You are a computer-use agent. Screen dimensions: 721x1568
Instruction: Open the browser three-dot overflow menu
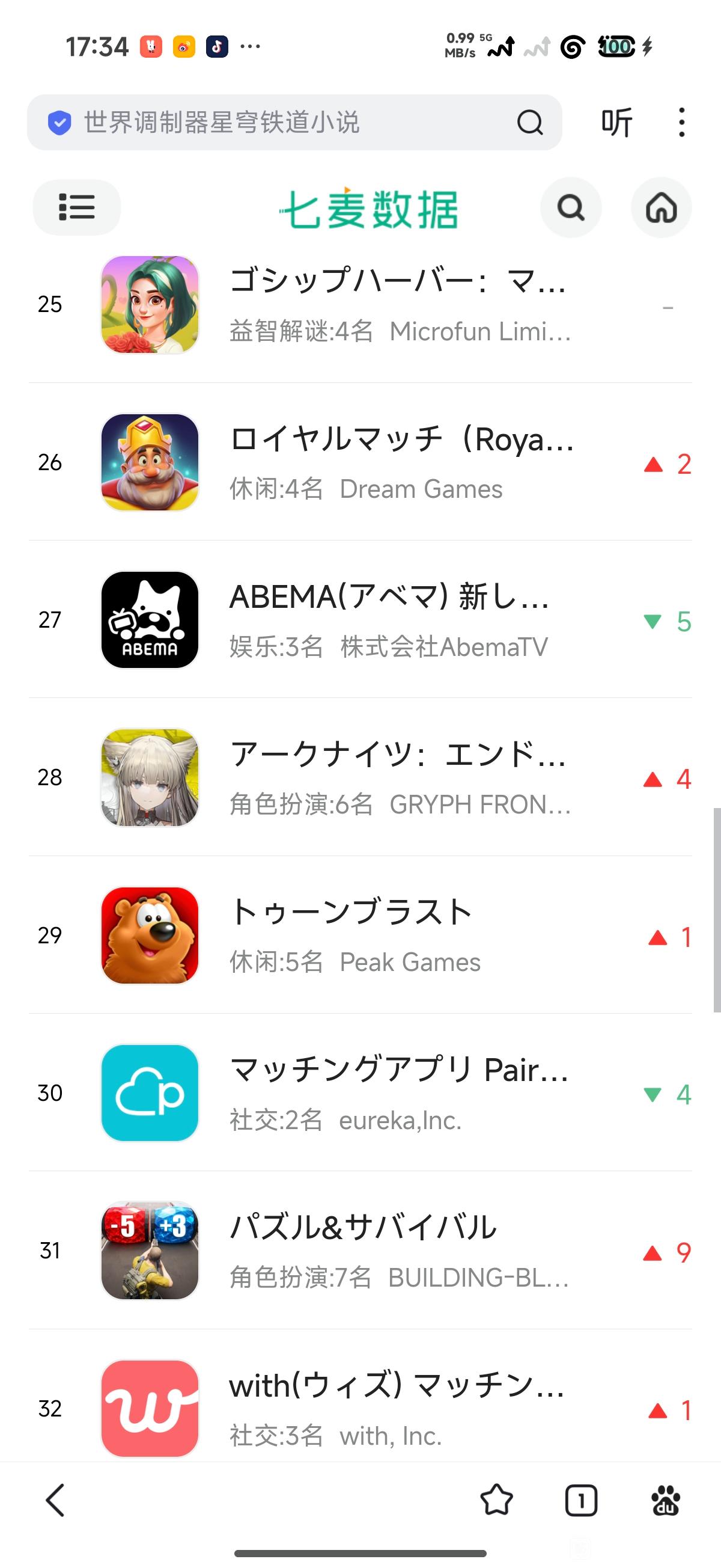coord(681,122)
